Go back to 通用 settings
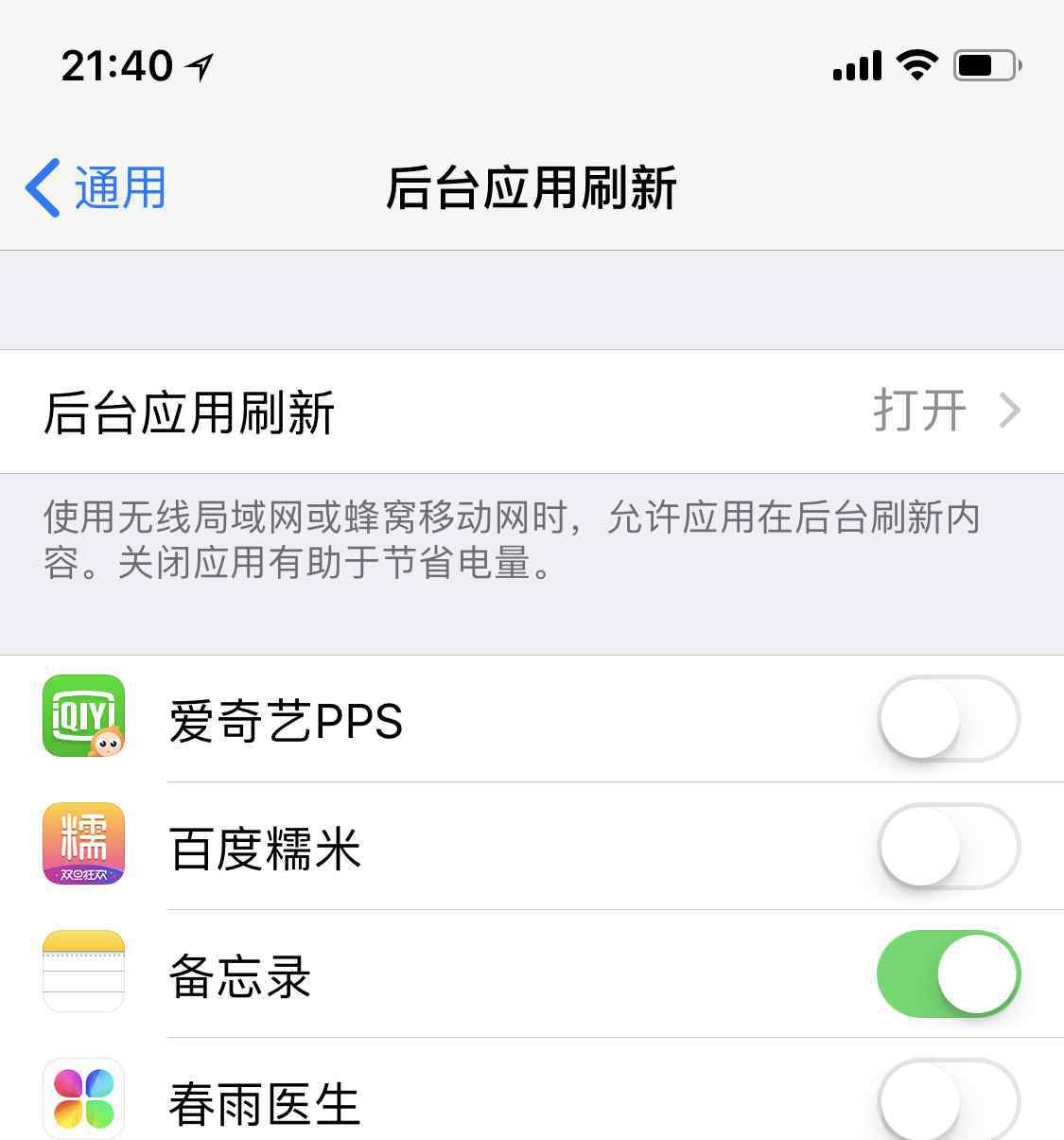The width and height of the screenshot is (1064, 1140). (x=96, y=187)
